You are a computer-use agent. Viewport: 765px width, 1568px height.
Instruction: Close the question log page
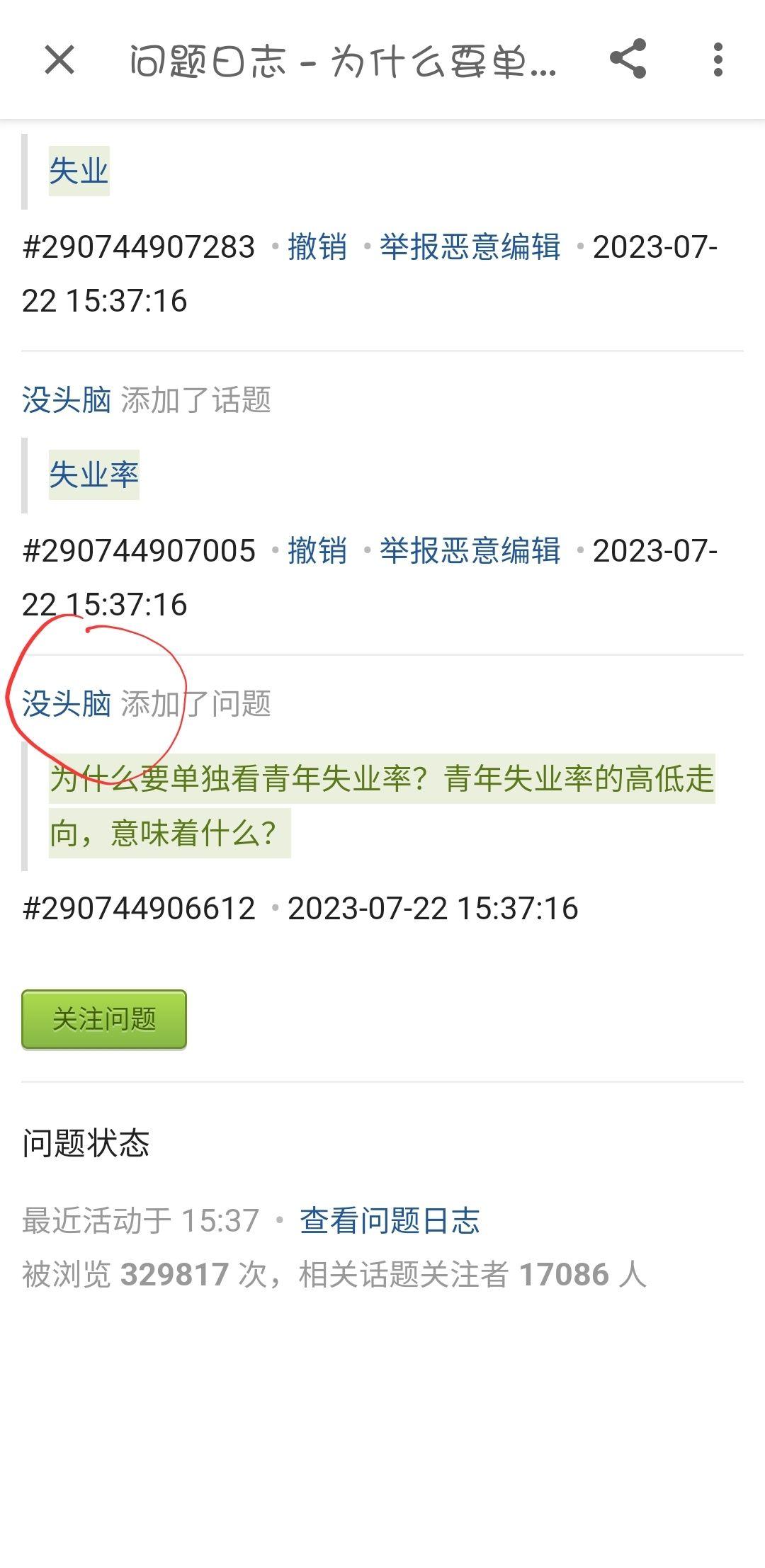[59, 59]
